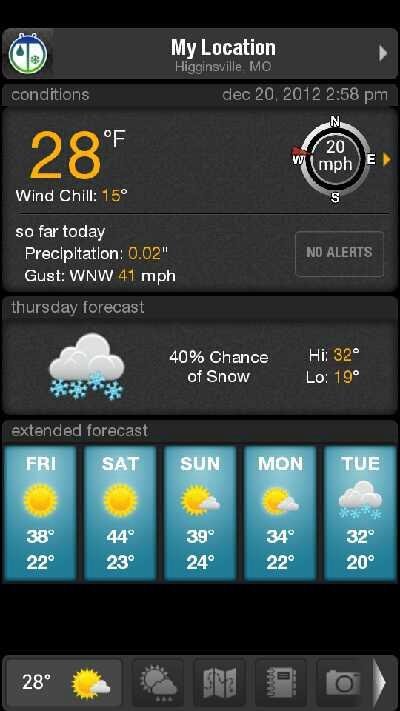Image resolution: width=400 pixels, height=711 pixels.
Task: View the Thursday forecast card
Action: click(x=200, y=367)
